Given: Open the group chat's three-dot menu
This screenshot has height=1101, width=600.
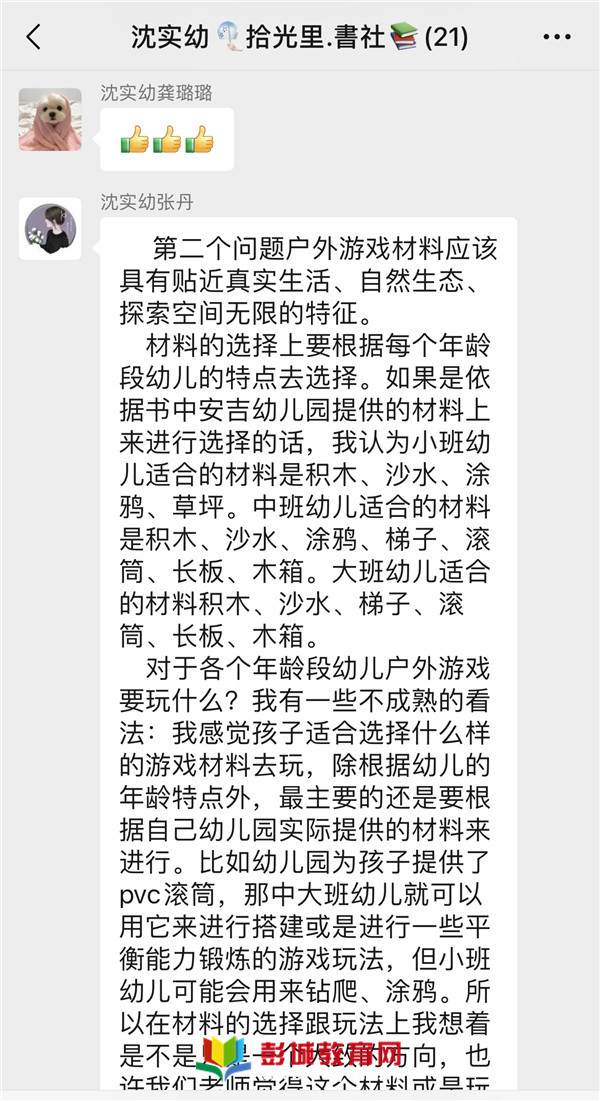Looking at the screenshot, I should coord(556,37).
